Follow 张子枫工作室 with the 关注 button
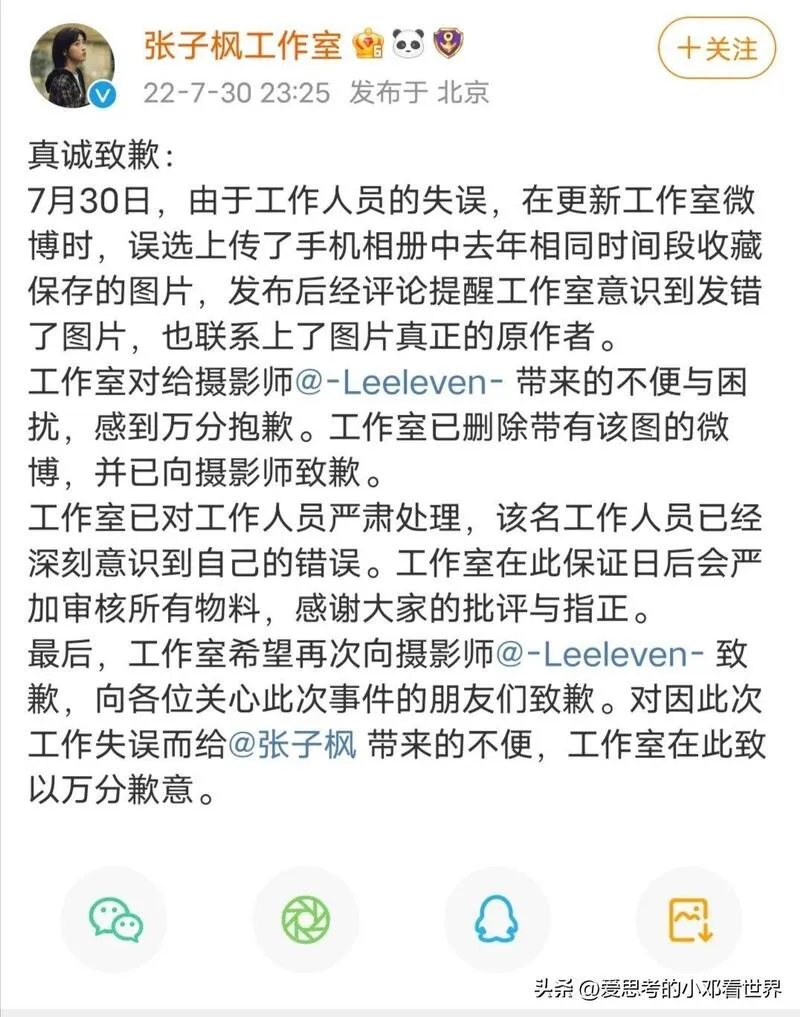Screen dimensions: 800x1017 point(717,48)
